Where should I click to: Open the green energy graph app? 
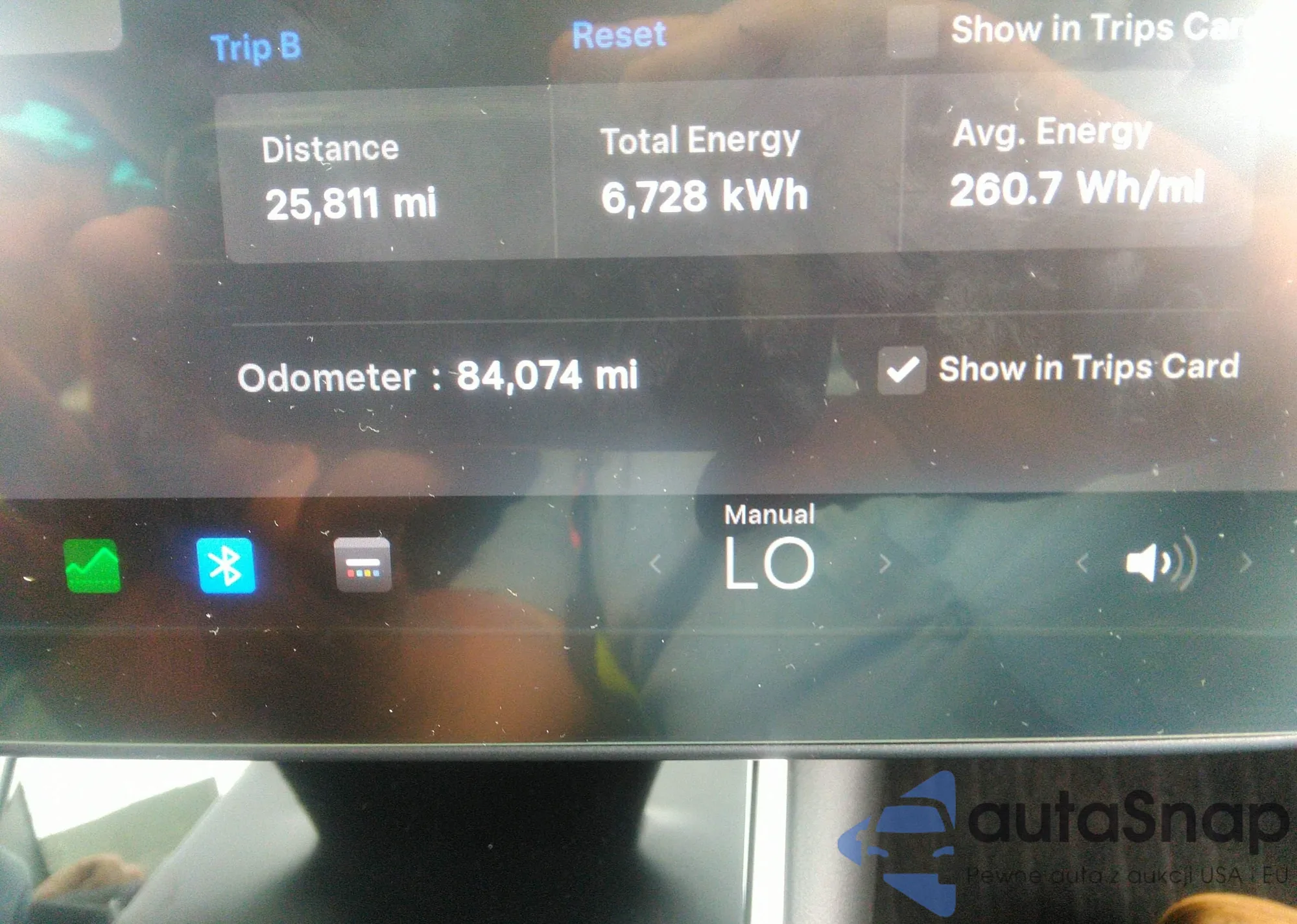click(93, 566)
